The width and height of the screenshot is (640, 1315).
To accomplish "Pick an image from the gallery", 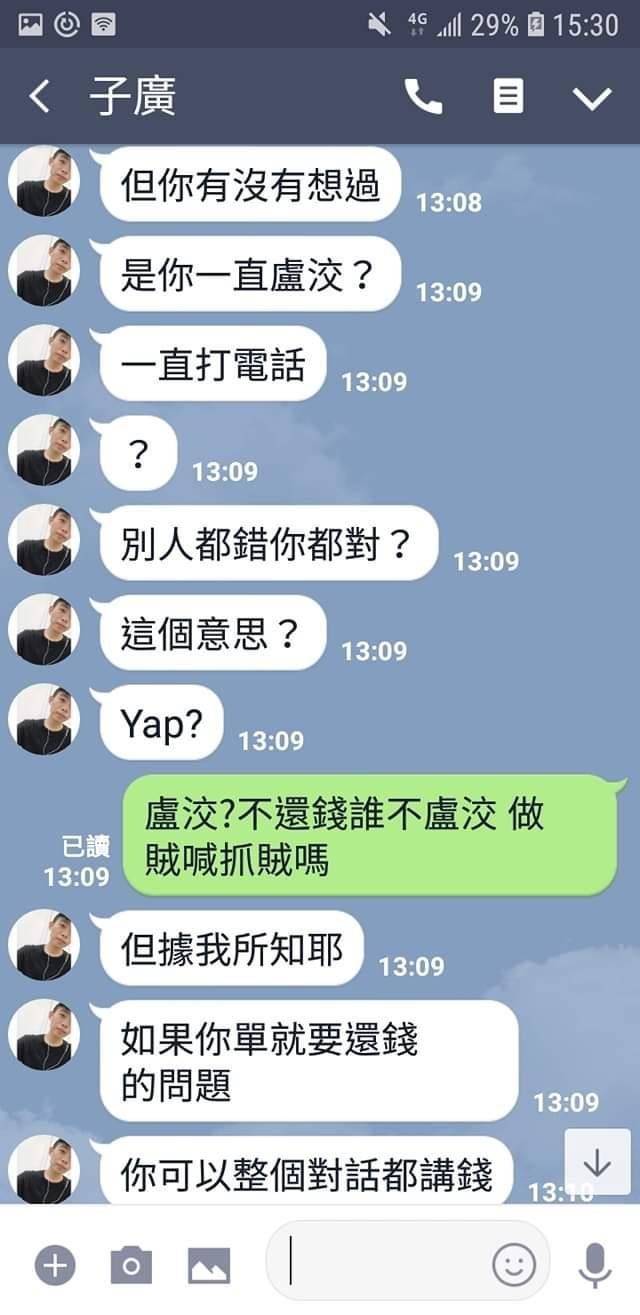I will 209,1265.
